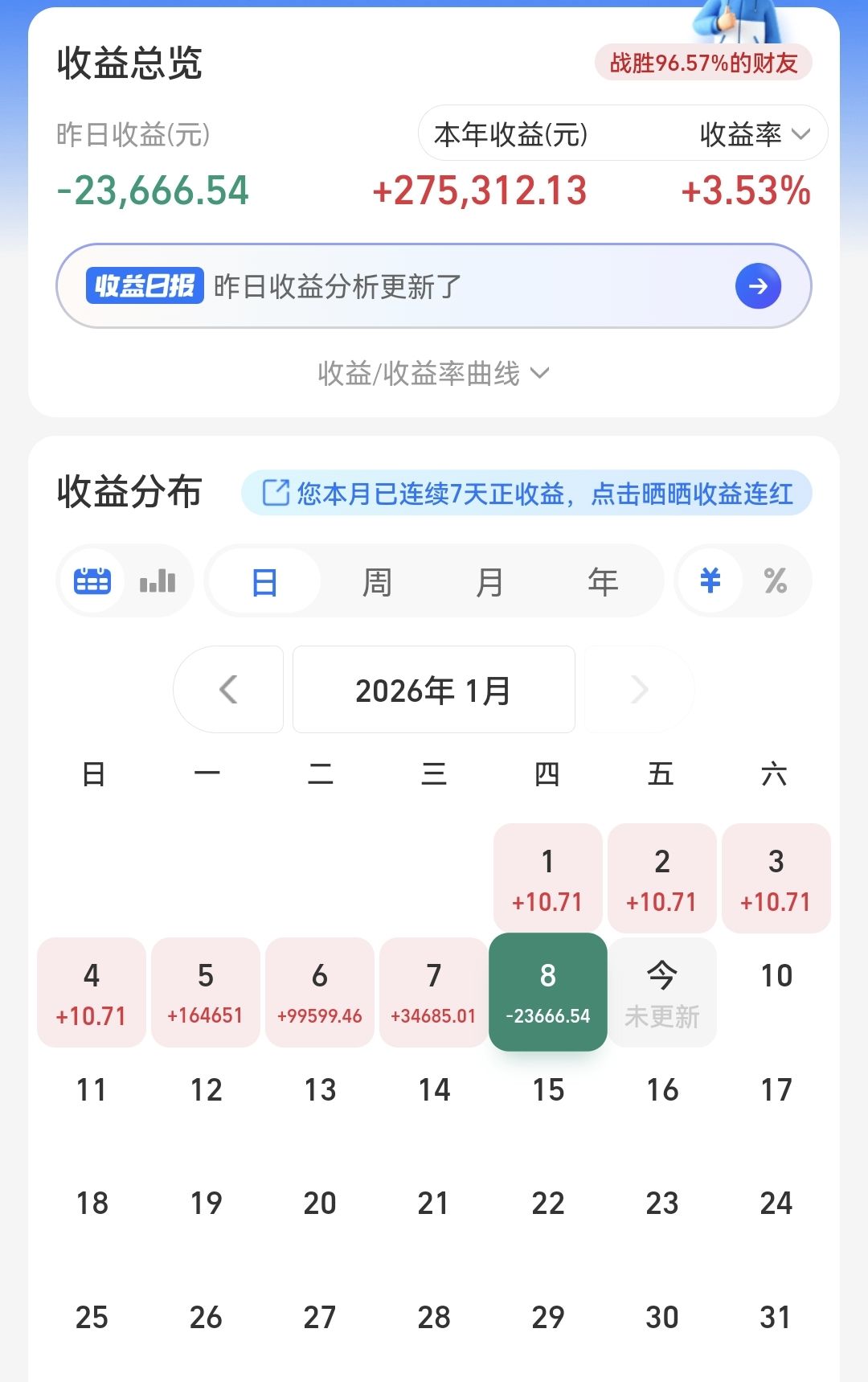Click the previous month arrow

click(228, 689)
